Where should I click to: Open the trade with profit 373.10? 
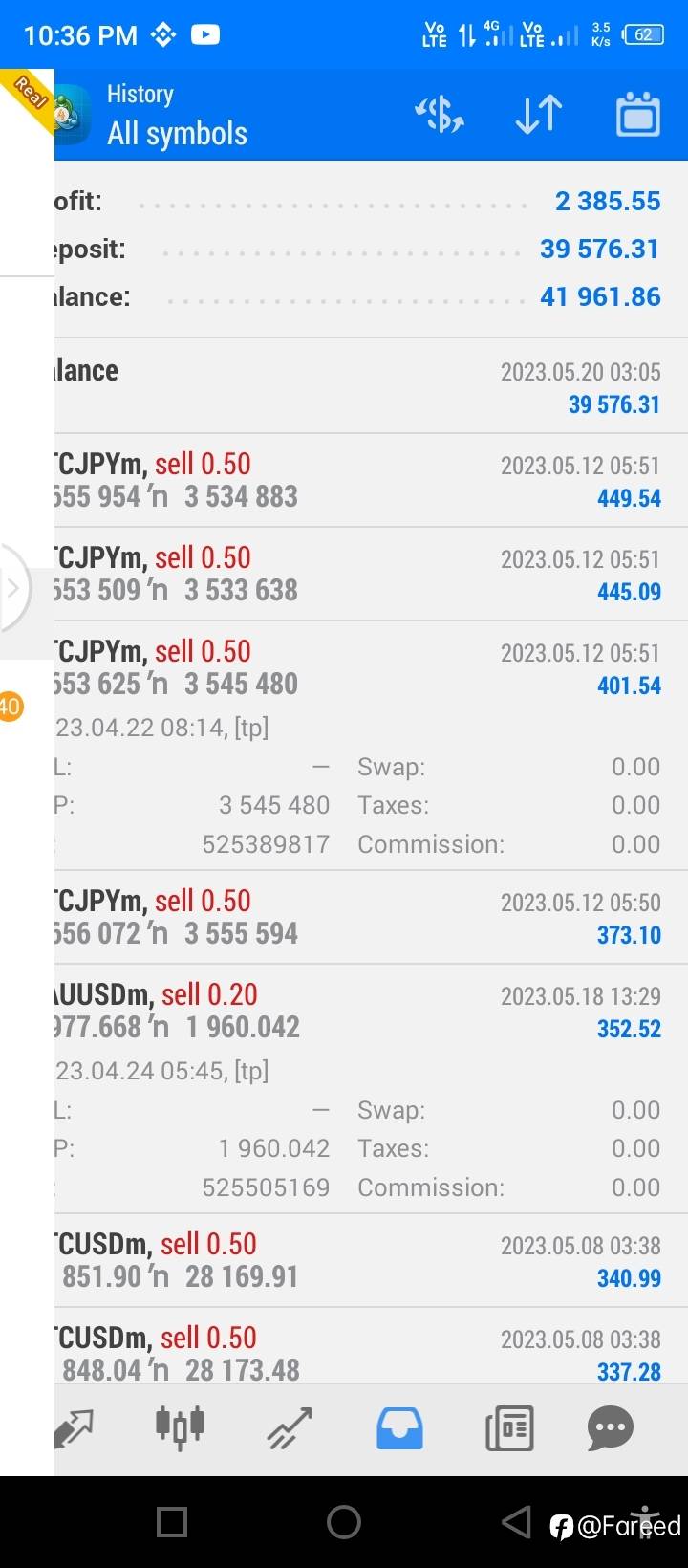[371, 917]
